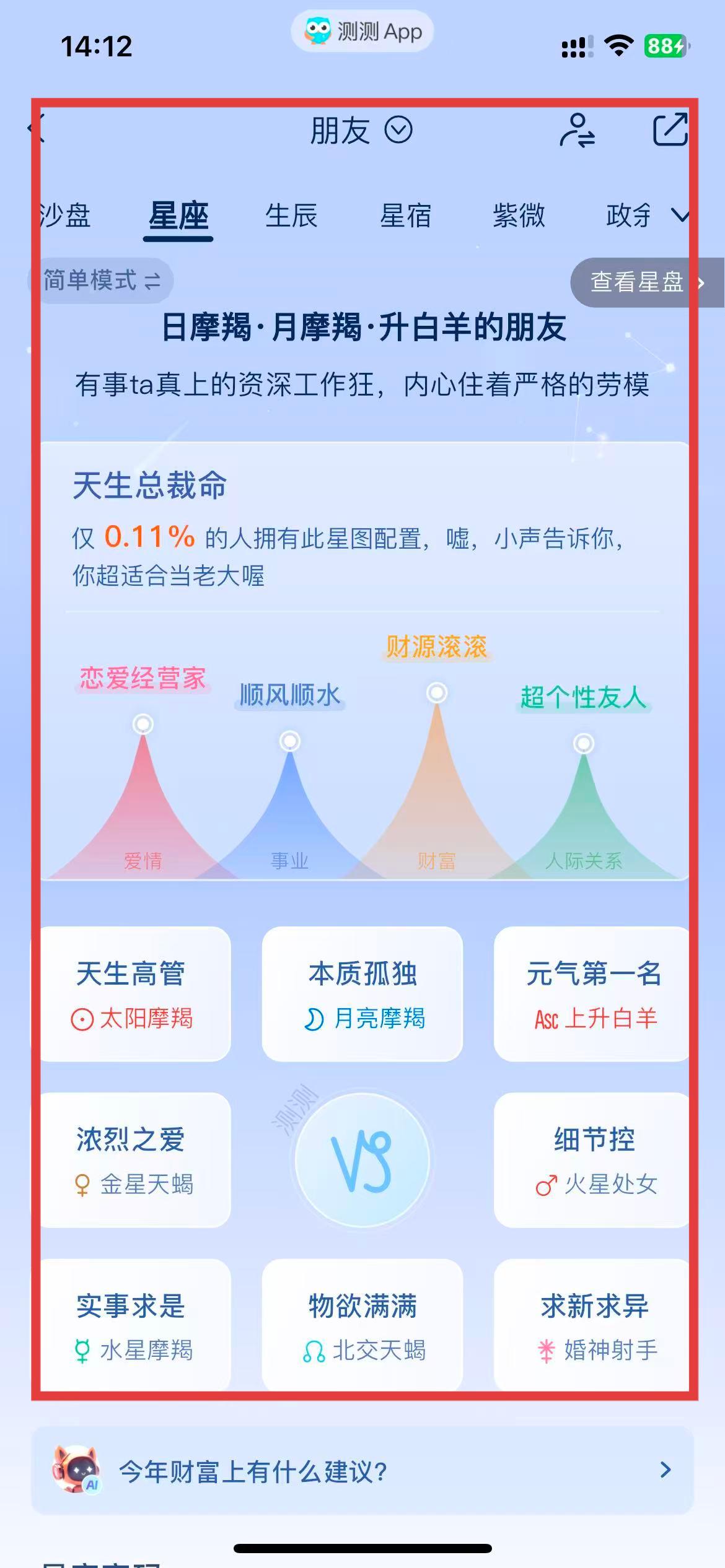This screenshot has width=725, height=1568.
Task: Open 查看星盘 chart view
Action: coord(646,282)
